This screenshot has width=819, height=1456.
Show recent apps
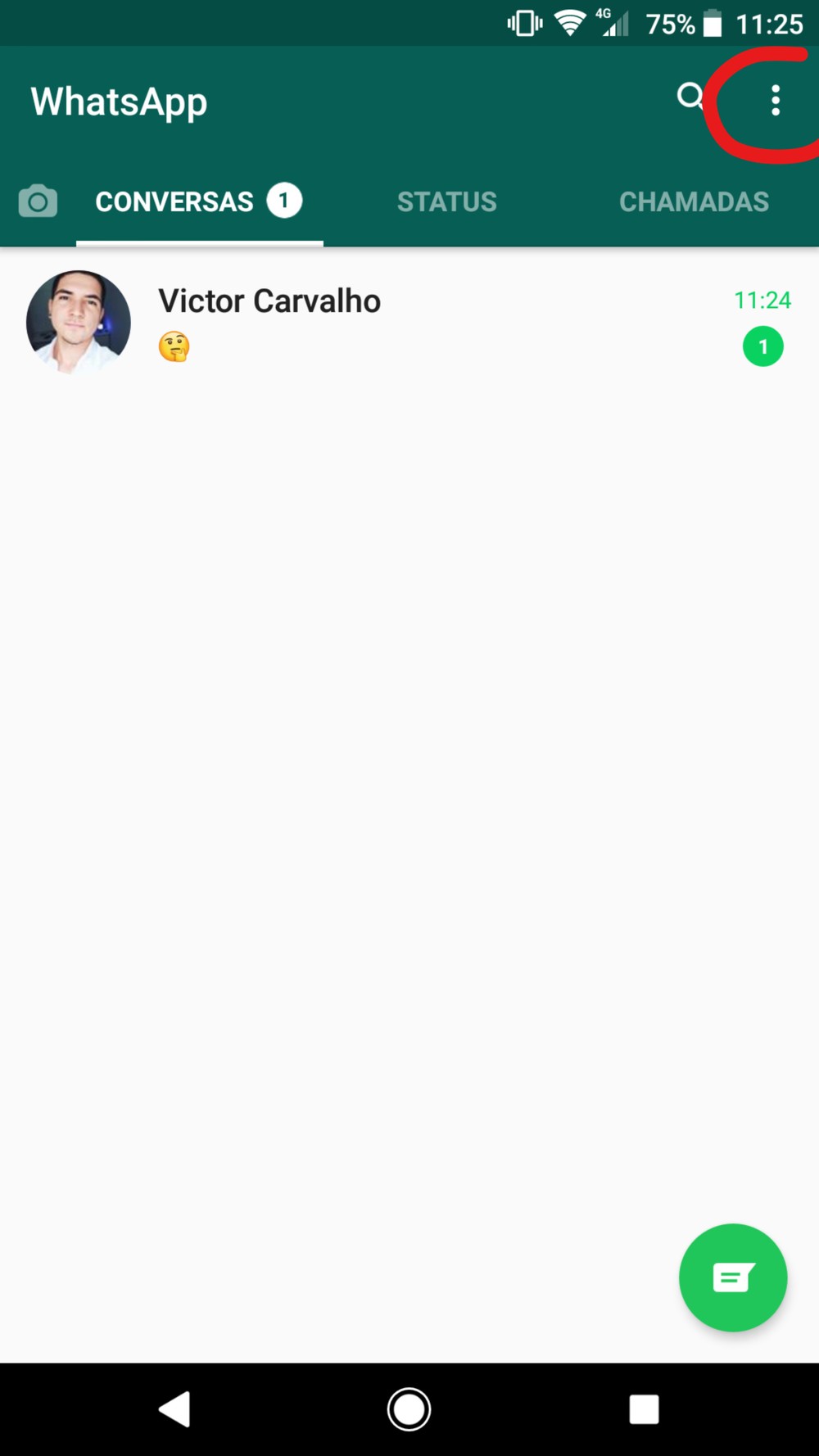click(x=644, y=1409)
